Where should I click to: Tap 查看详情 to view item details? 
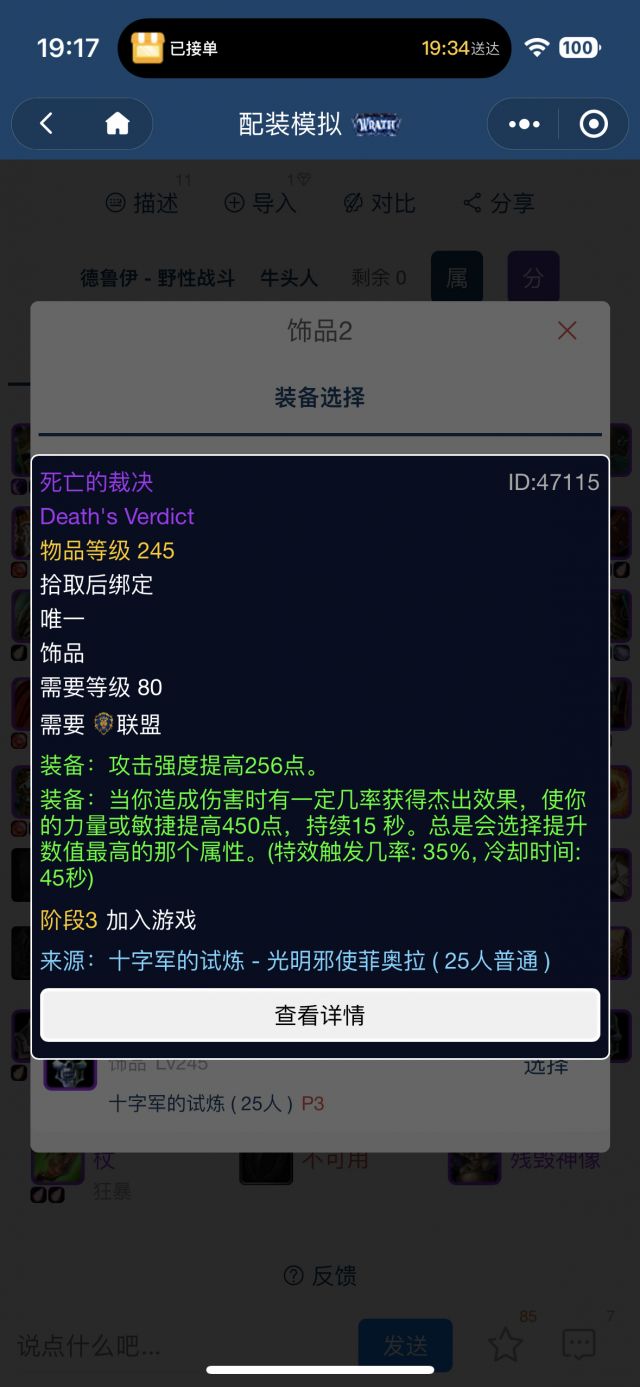[x=320, y=1016]
